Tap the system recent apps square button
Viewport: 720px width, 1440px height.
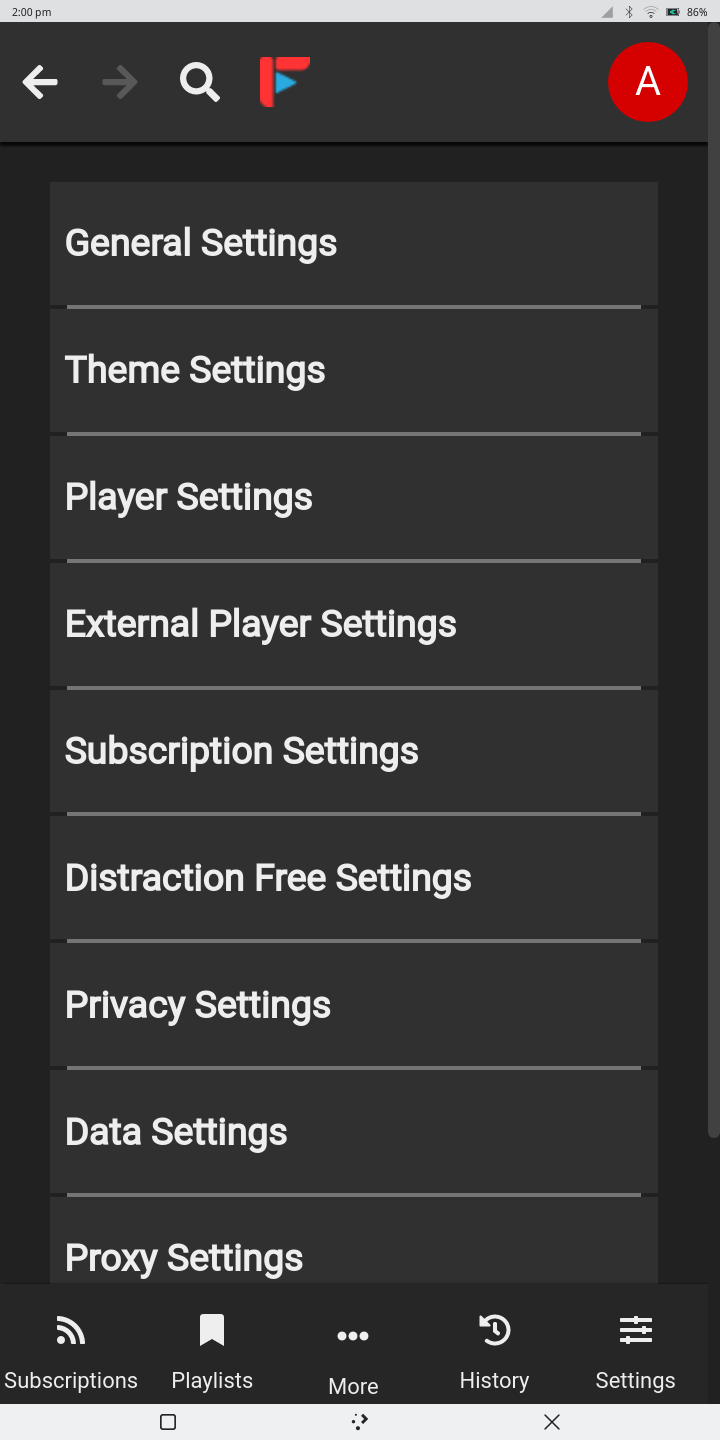click(x=168, y=1422)
